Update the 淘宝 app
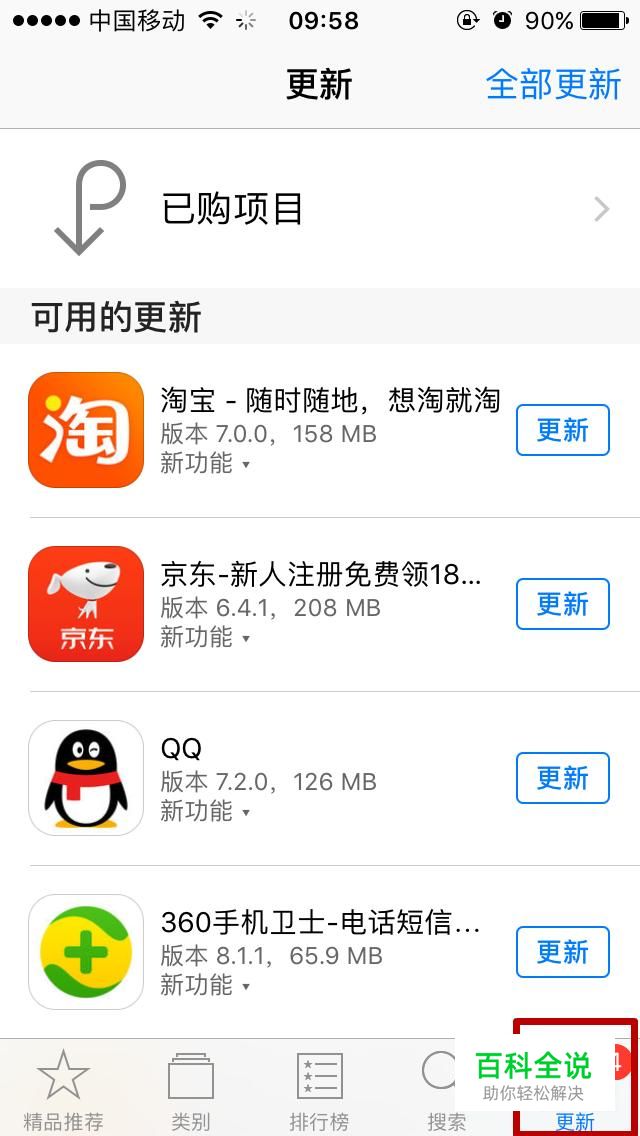640x1136 pixels. pyautogui.click(x=562, y=430)
